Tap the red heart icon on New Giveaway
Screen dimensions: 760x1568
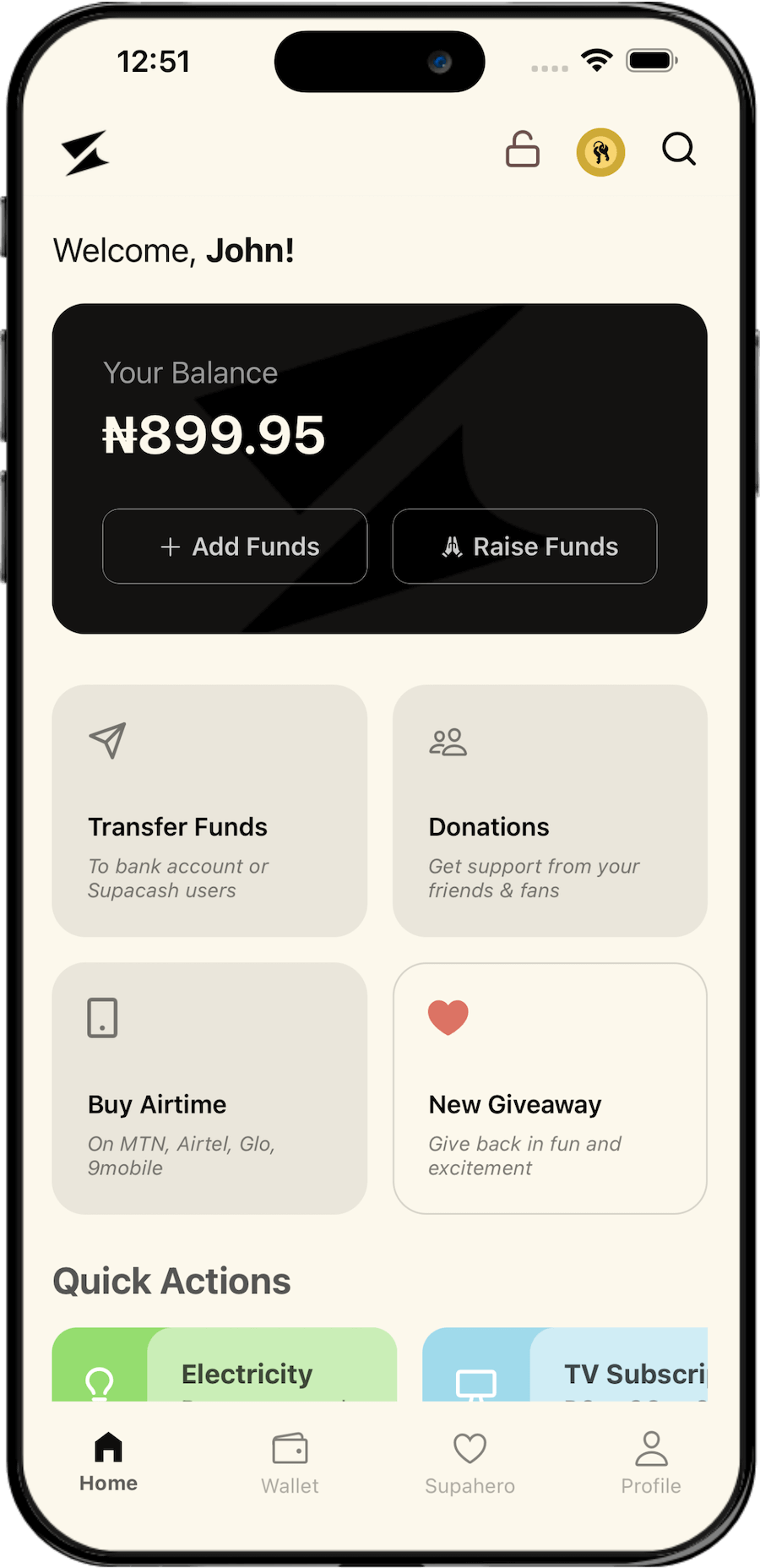click(448, 1017)
